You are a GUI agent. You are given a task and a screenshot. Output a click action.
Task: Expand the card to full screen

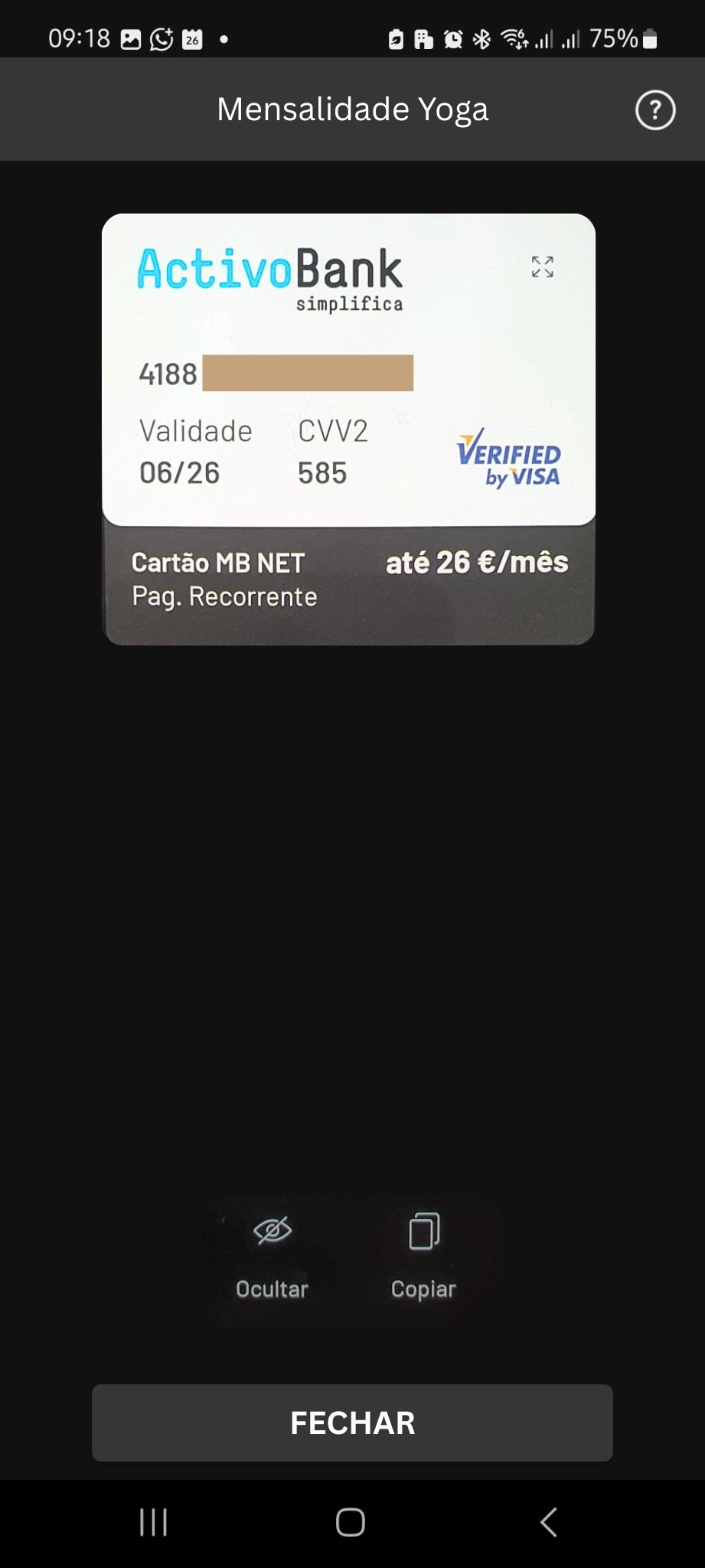pos(542,266)
